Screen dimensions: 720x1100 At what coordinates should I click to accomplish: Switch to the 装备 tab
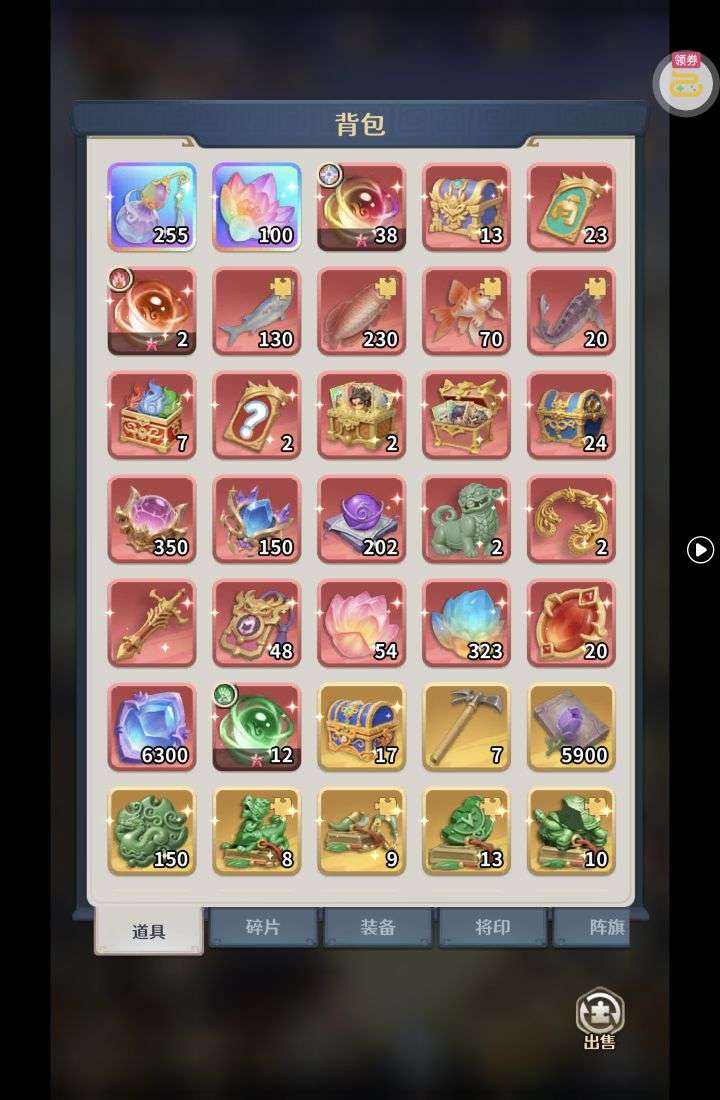378,928
